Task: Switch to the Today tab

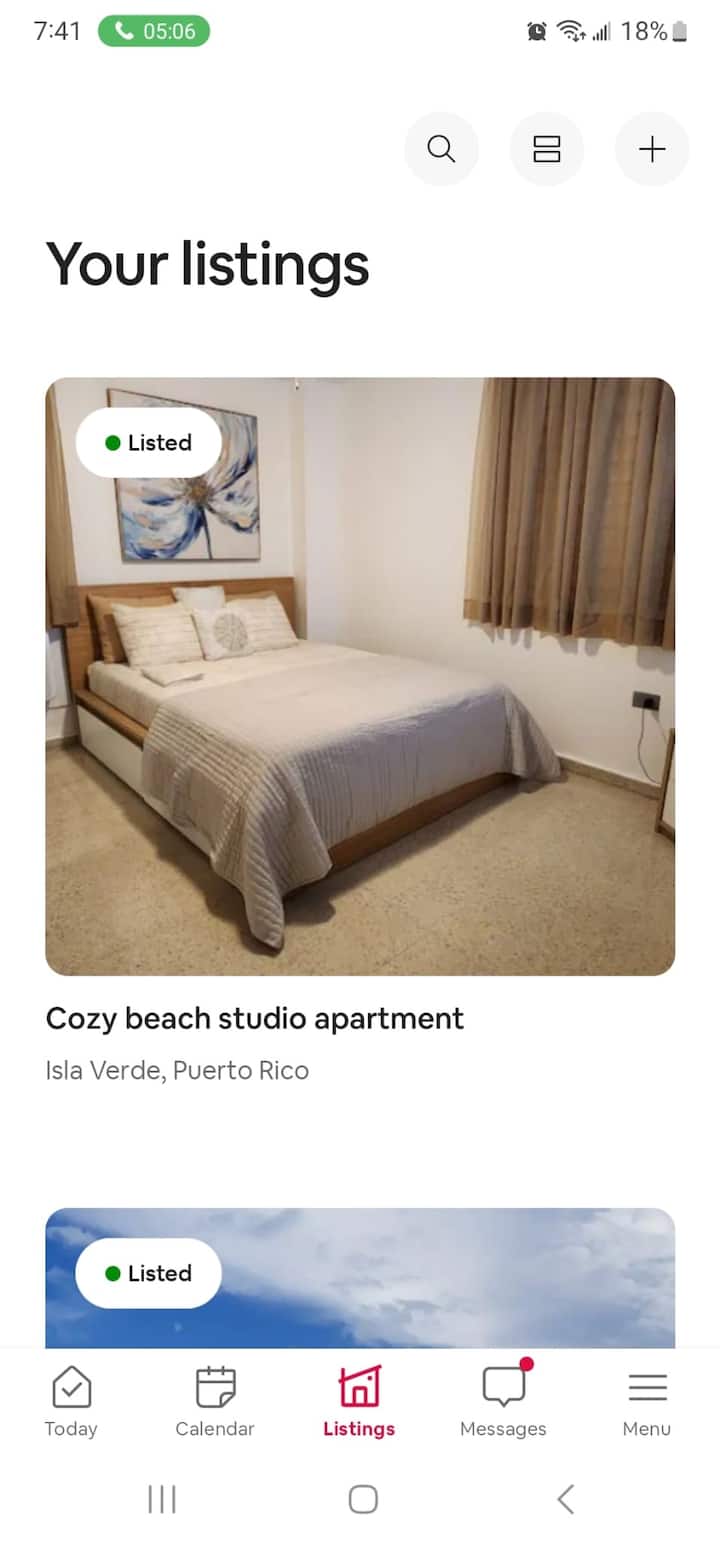Action: [x=71, y=1401]
